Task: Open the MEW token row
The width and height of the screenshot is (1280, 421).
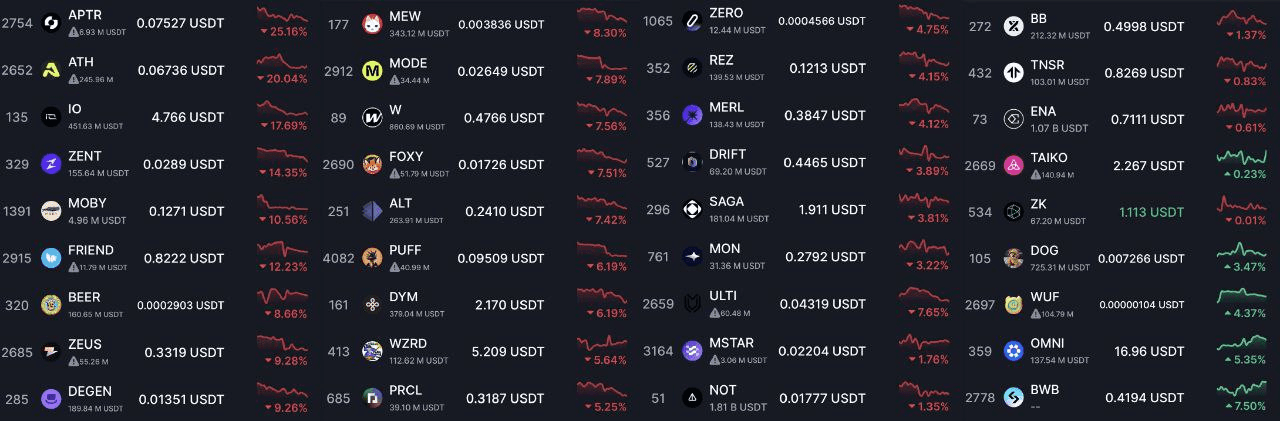Action: 405,17
